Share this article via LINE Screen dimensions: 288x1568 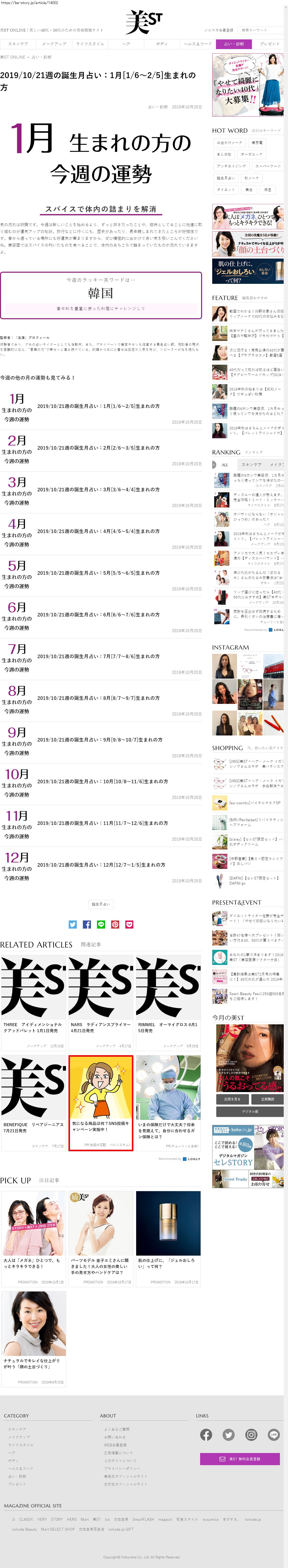(101, 924)
